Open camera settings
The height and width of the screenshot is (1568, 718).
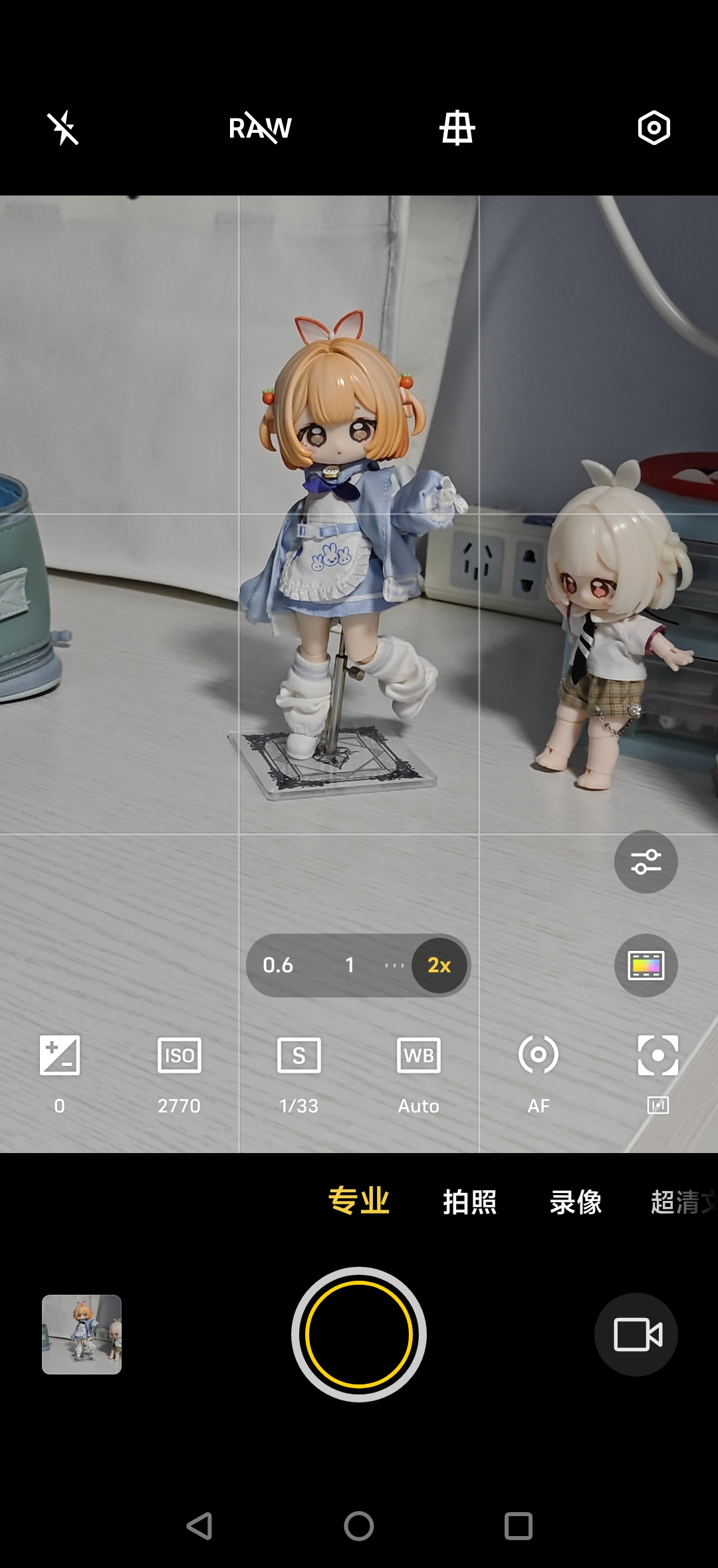654,128
